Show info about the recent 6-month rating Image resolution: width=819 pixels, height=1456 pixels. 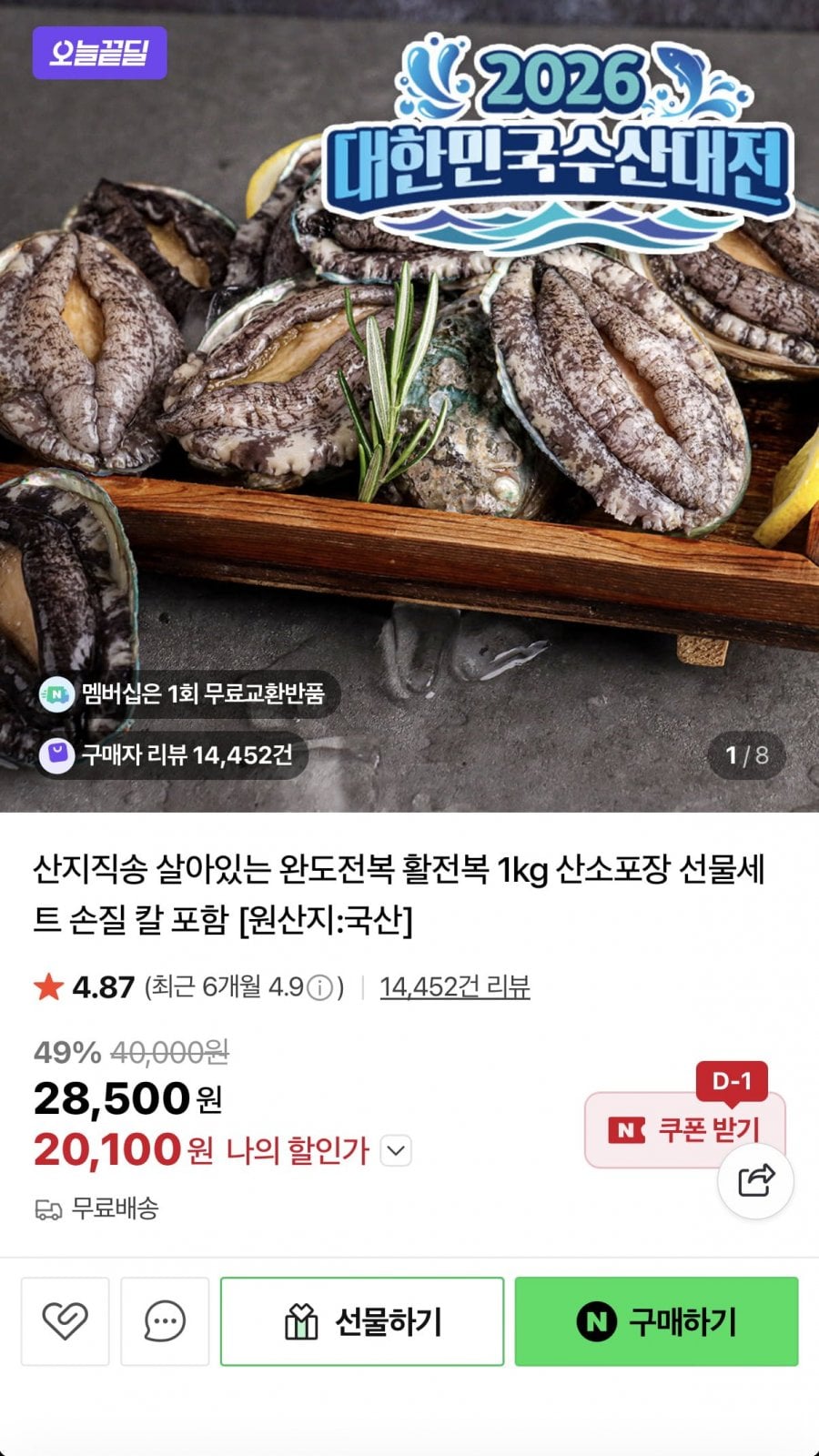(319, 987)
